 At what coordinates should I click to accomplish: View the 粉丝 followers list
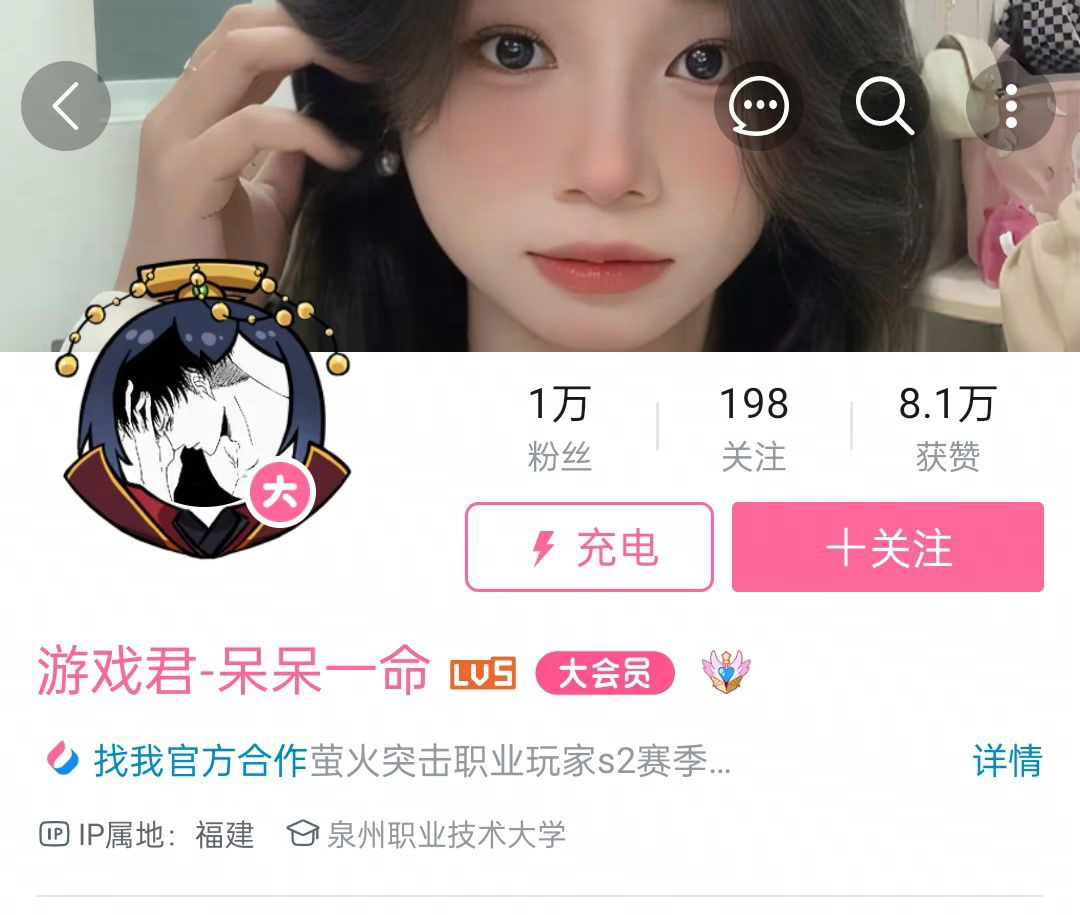point(559,428)
